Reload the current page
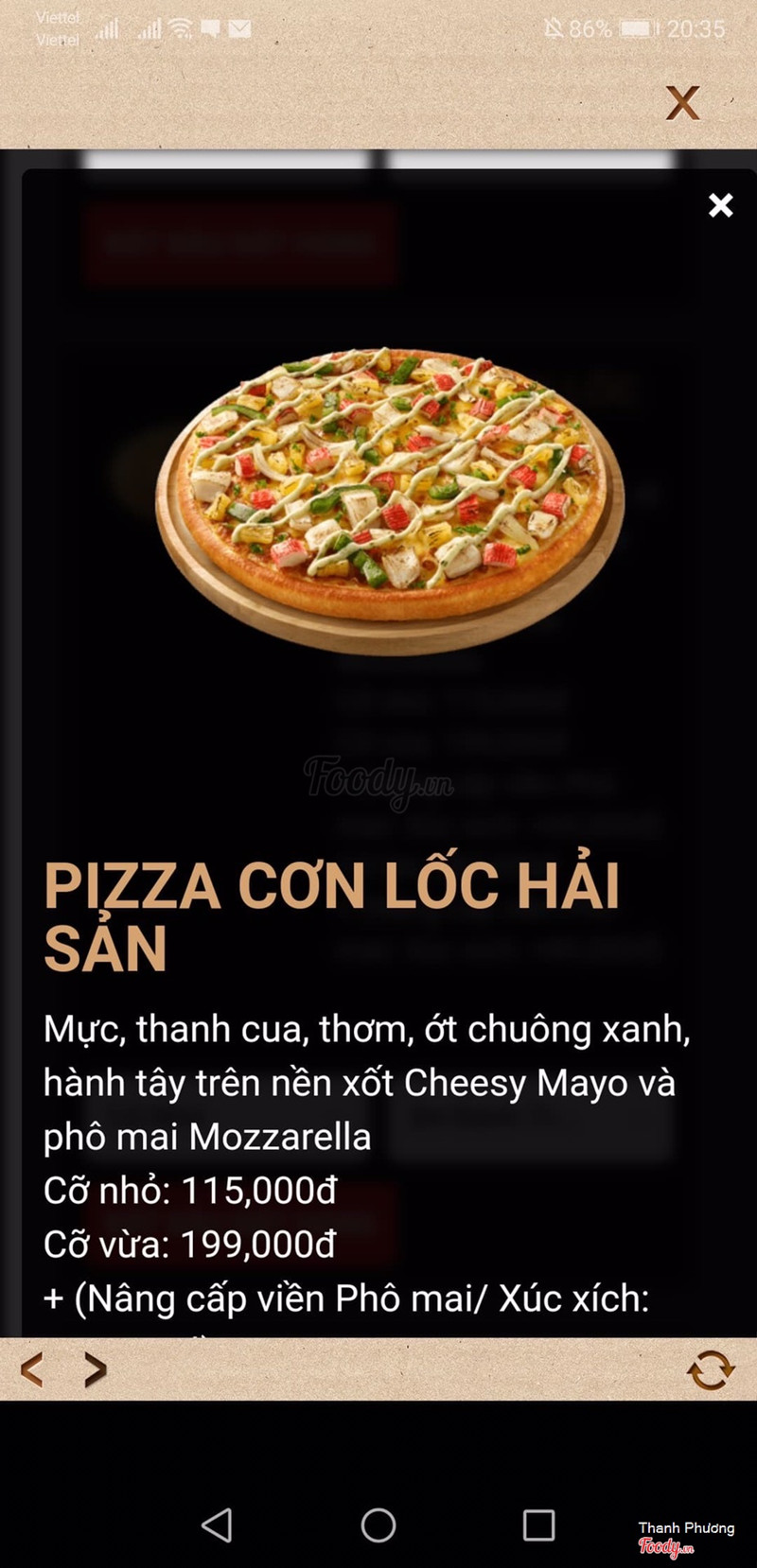 tap(711, 1369)
